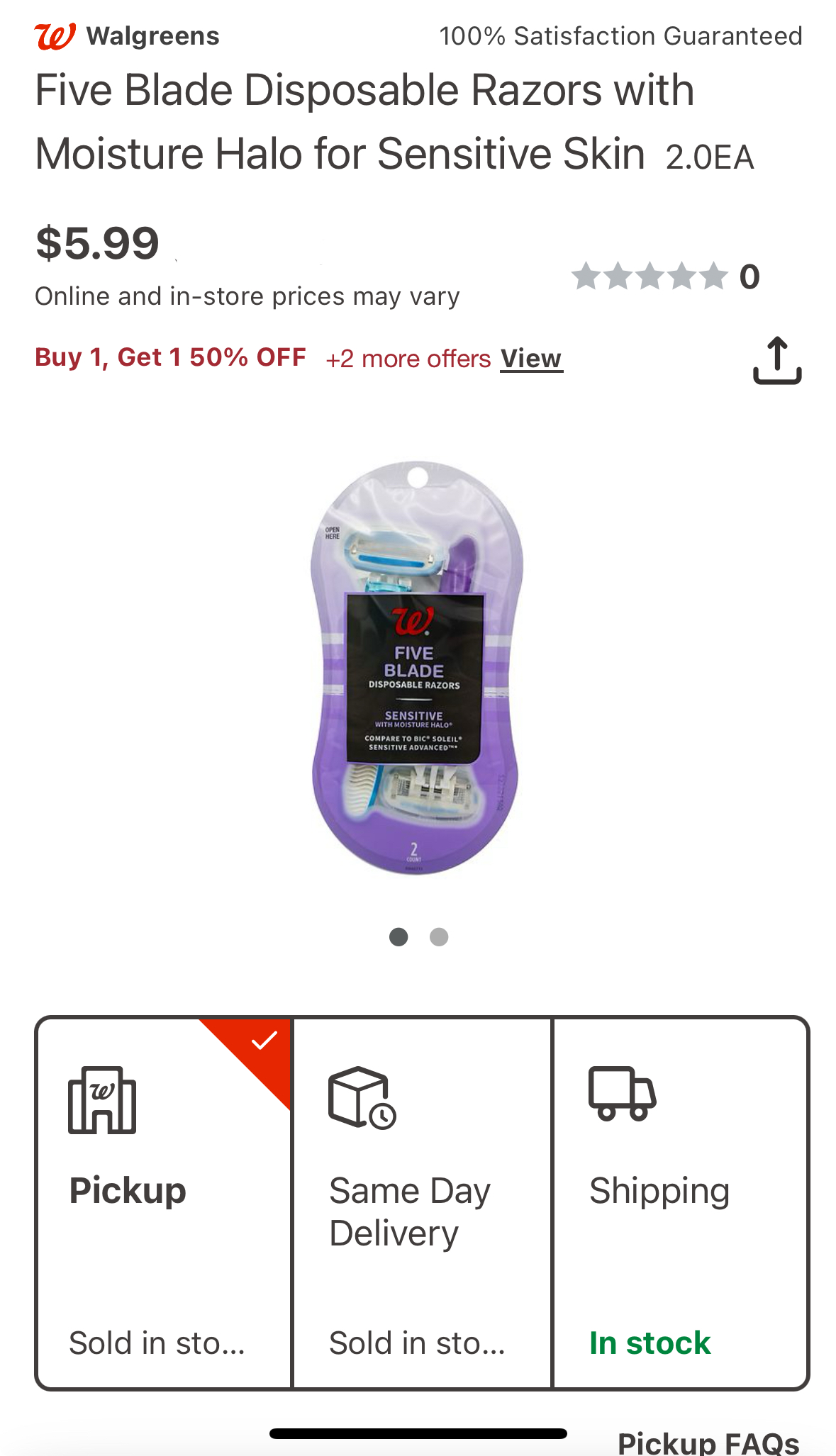Open the razor product image
The image size is (836, 1456).
[x=416, y=667]
